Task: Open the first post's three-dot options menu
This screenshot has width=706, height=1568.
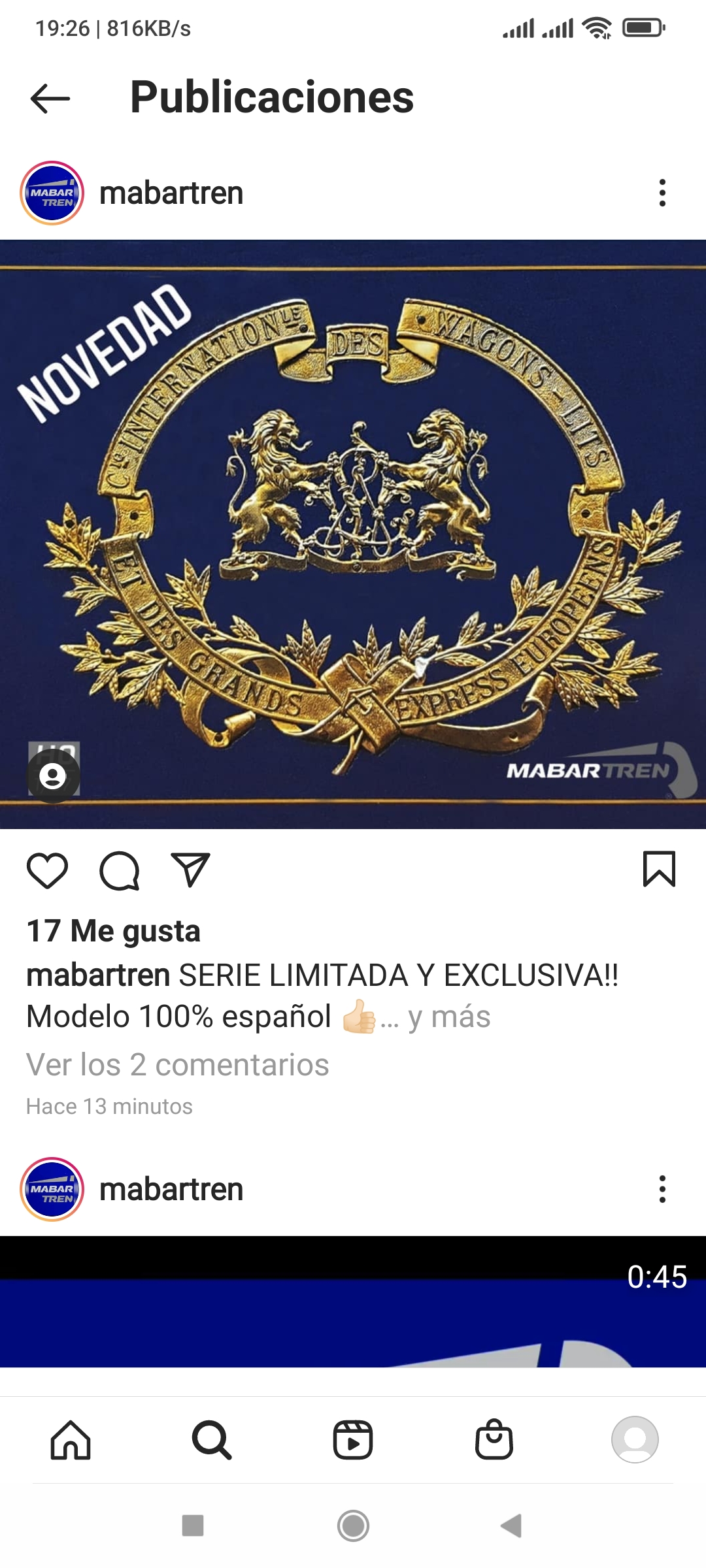Action: click(662, 193)
